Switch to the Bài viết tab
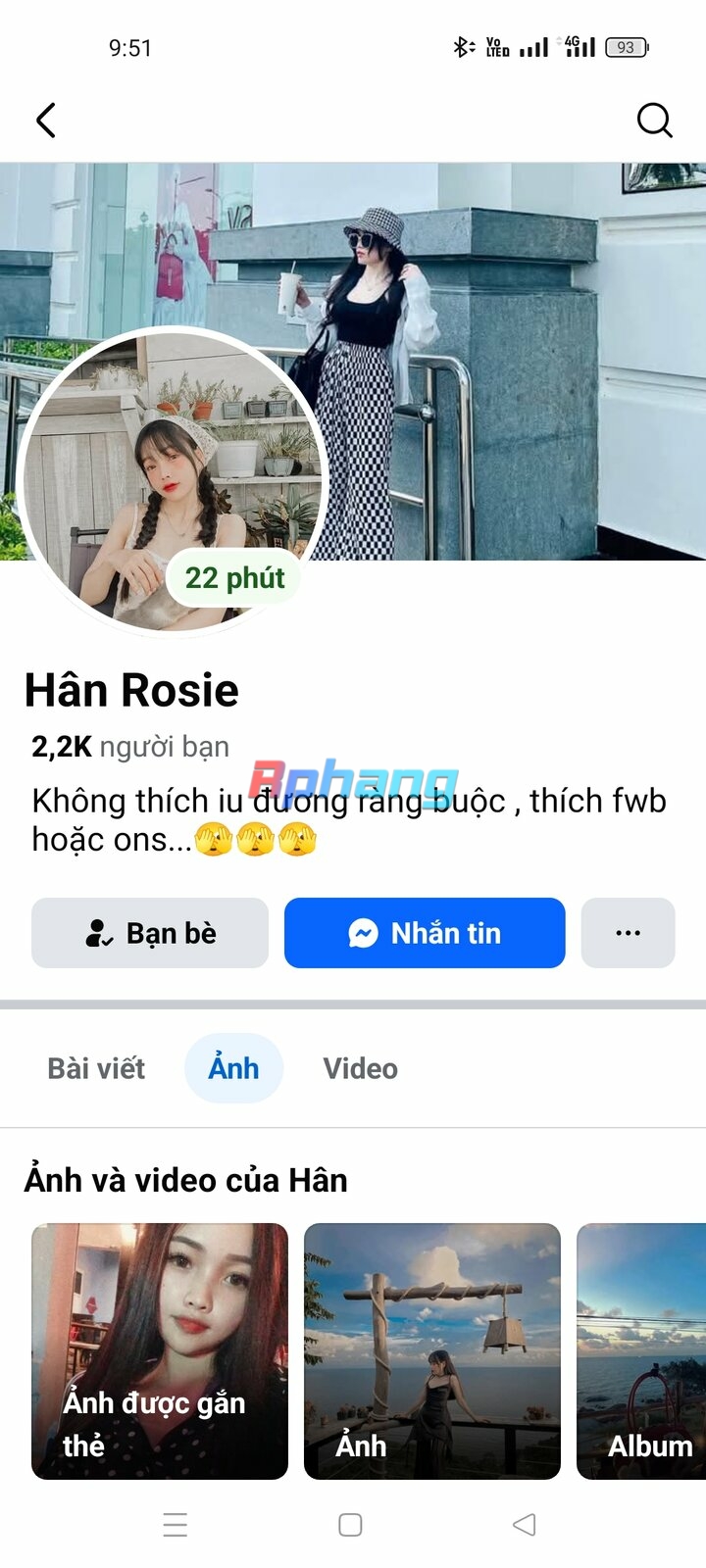The width and height of the screenshot is (706, 1568). point(96,1068)
